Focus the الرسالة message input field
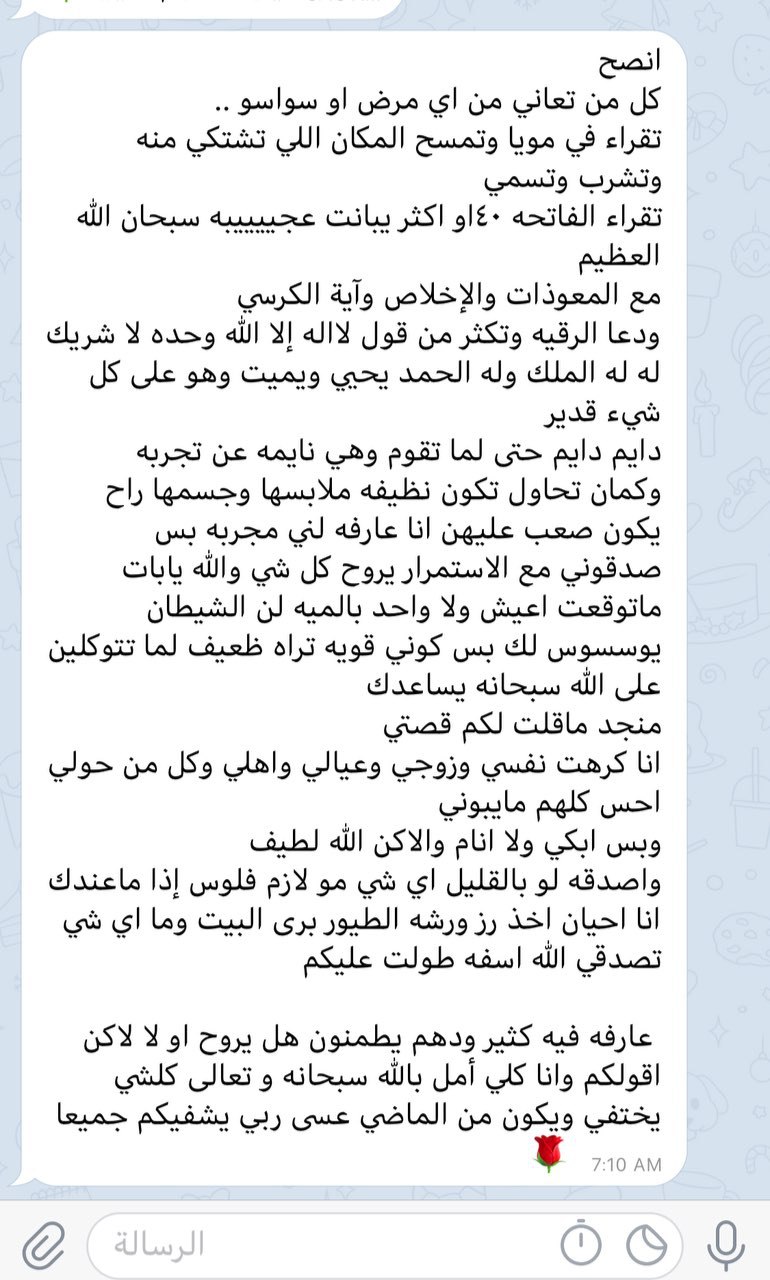 320,1245
